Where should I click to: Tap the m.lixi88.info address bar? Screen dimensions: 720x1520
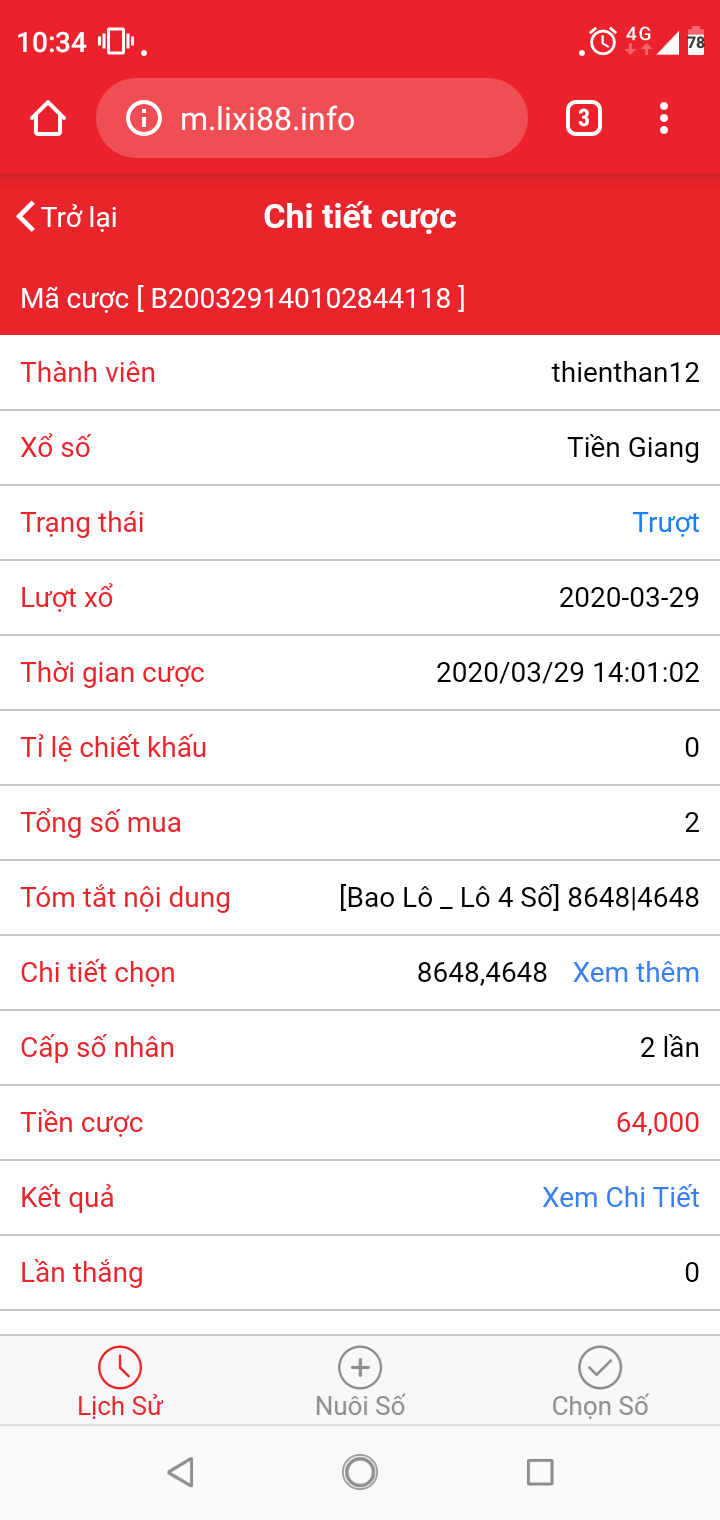[311, 119]
